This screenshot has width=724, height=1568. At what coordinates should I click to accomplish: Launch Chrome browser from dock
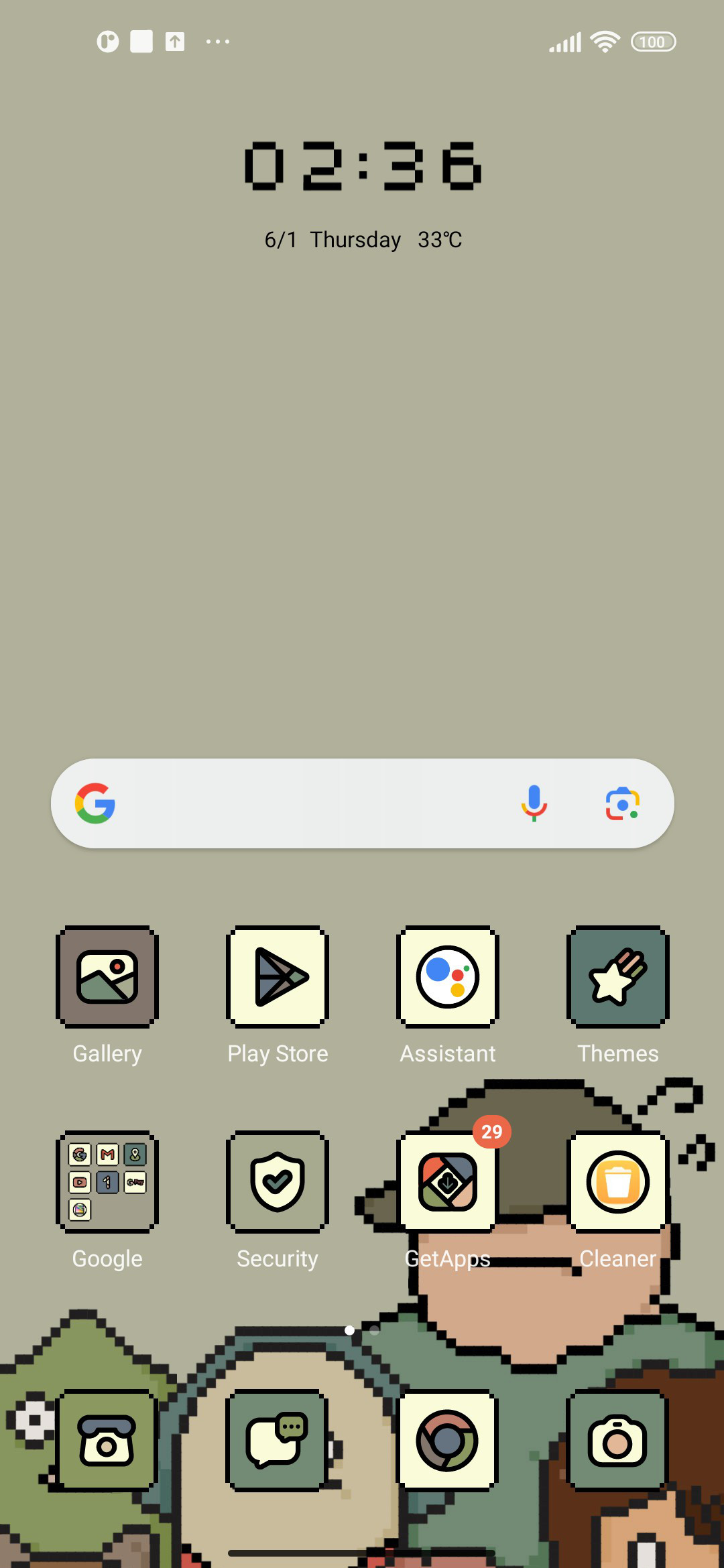[448, 1441]
